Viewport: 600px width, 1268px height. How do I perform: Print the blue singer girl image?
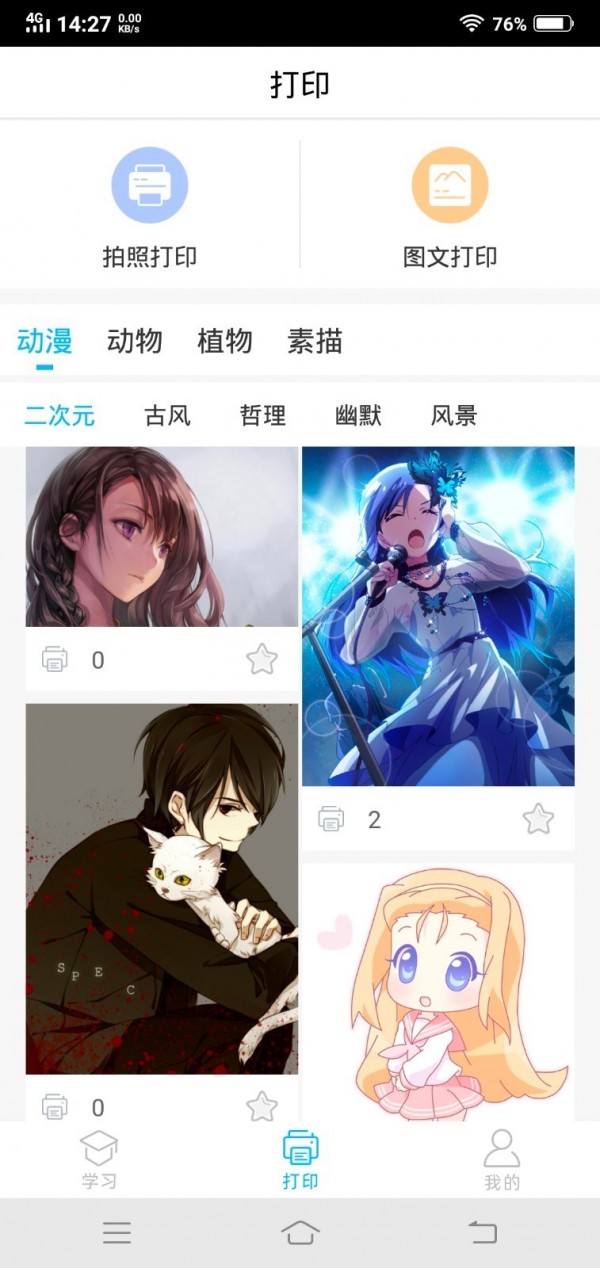point(331,820)
